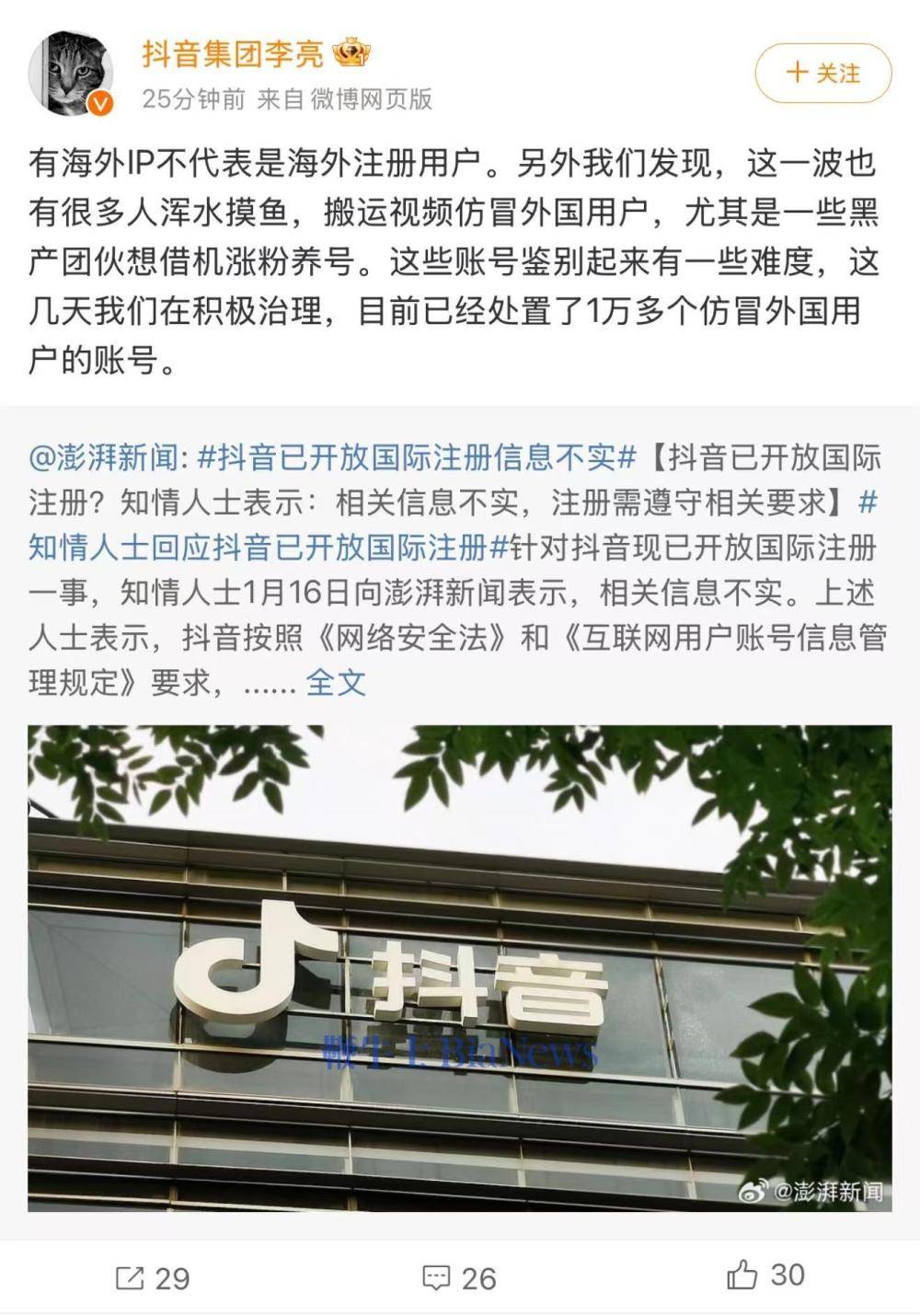Open the @澎湃新闻 mention link
Image resolution: width=920 pixels, height=1316 pixels.
(107, 456)
